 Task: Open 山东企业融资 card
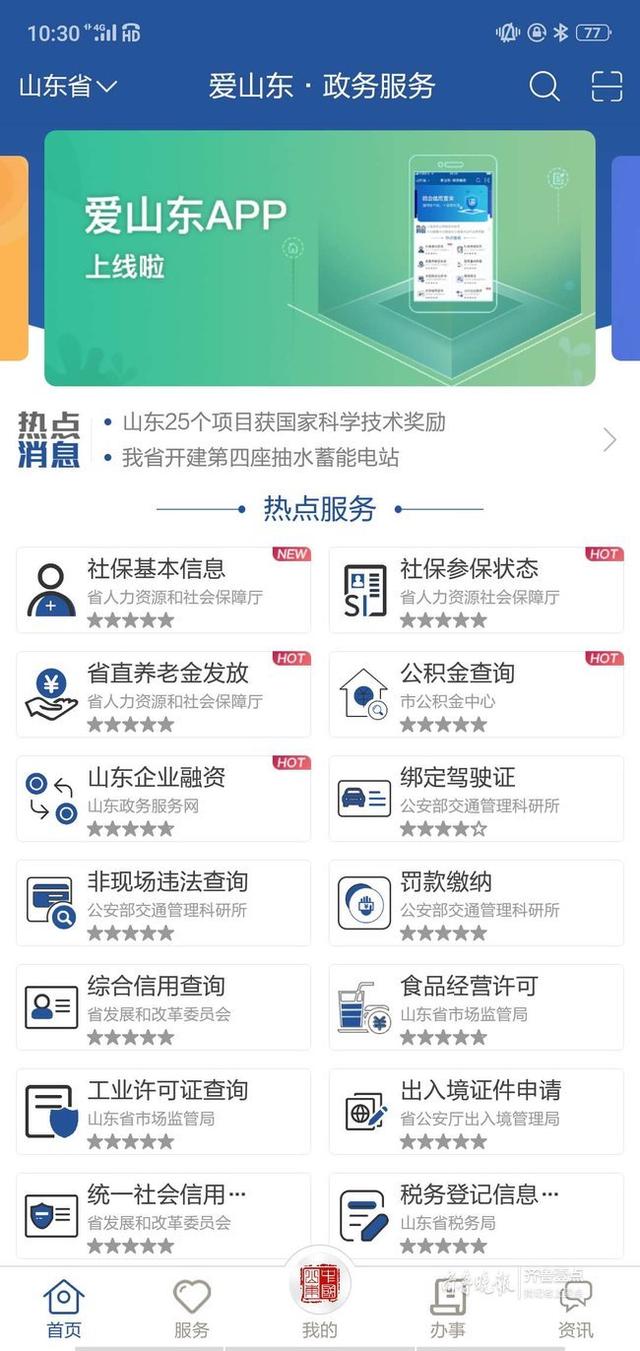[x=163, y=798]
